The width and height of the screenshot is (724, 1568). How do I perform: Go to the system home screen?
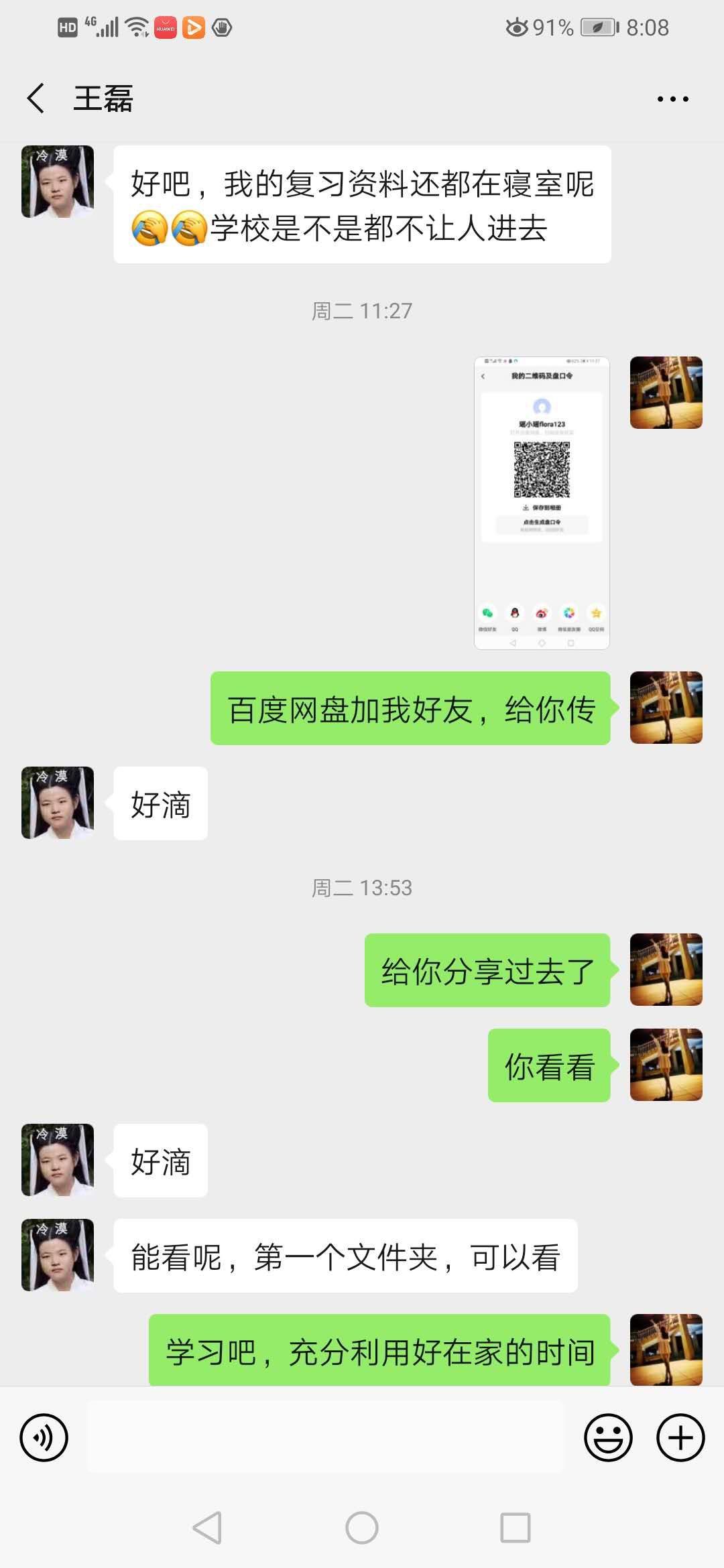tap(362, 1528)
